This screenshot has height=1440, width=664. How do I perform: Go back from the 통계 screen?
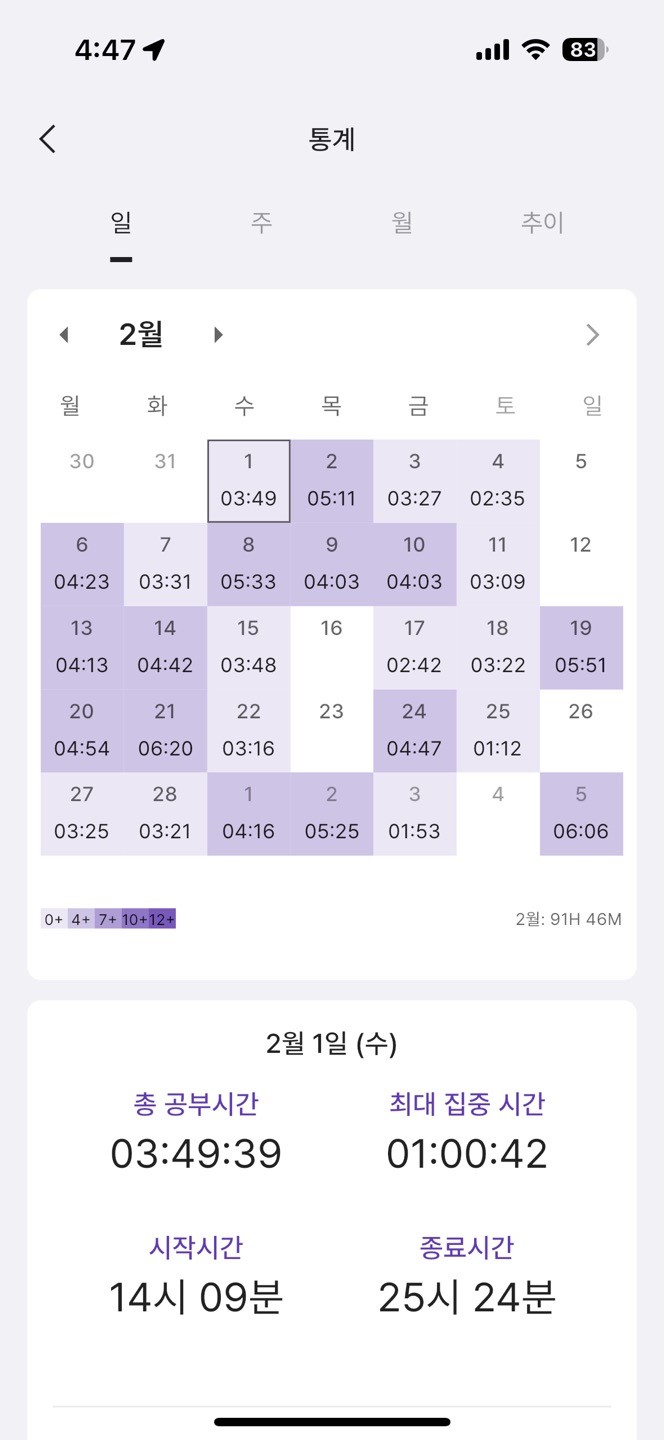pos(47,139)
